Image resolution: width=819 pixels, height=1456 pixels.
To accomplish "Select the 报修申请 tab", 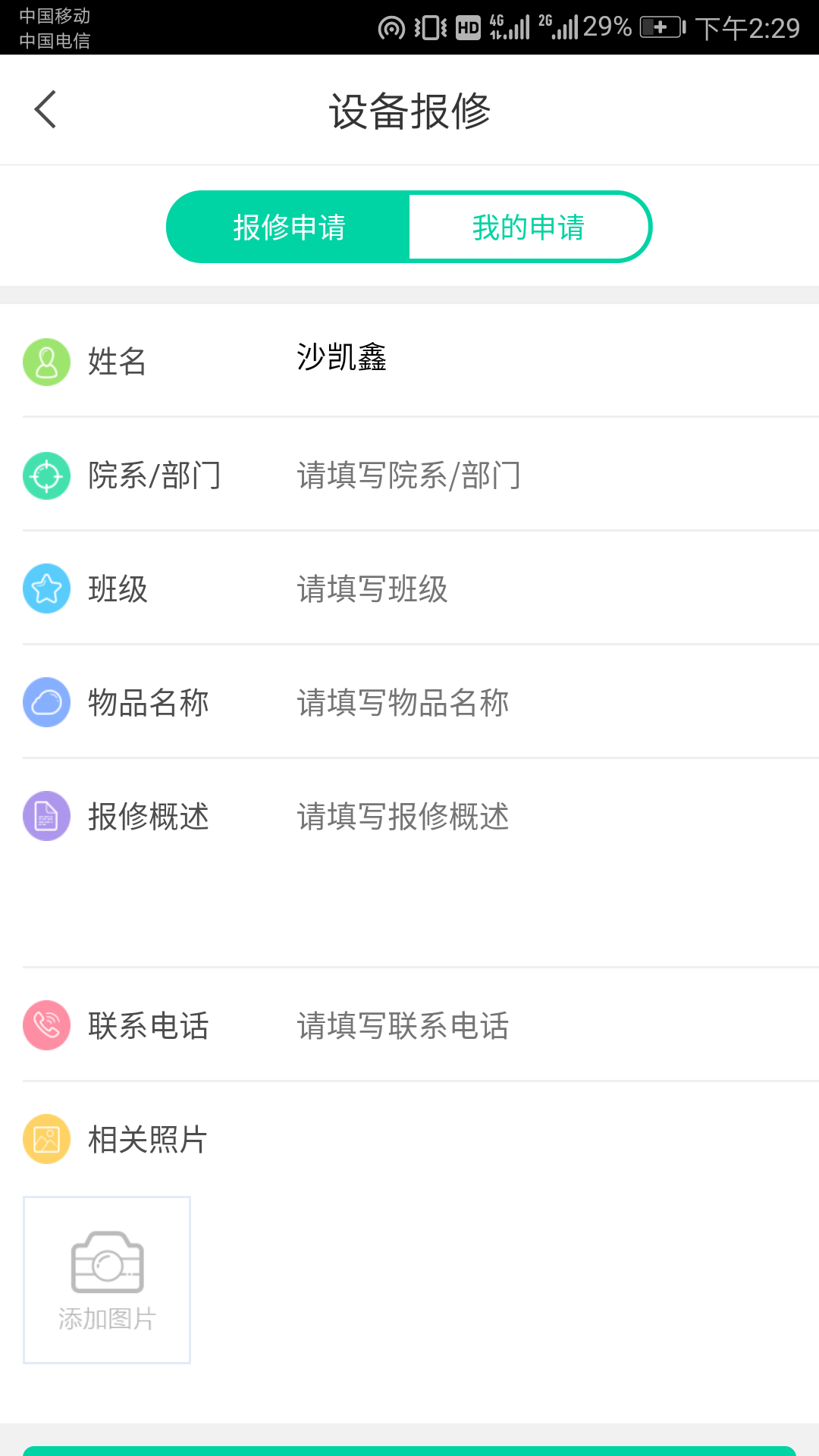I will (289, 227).
